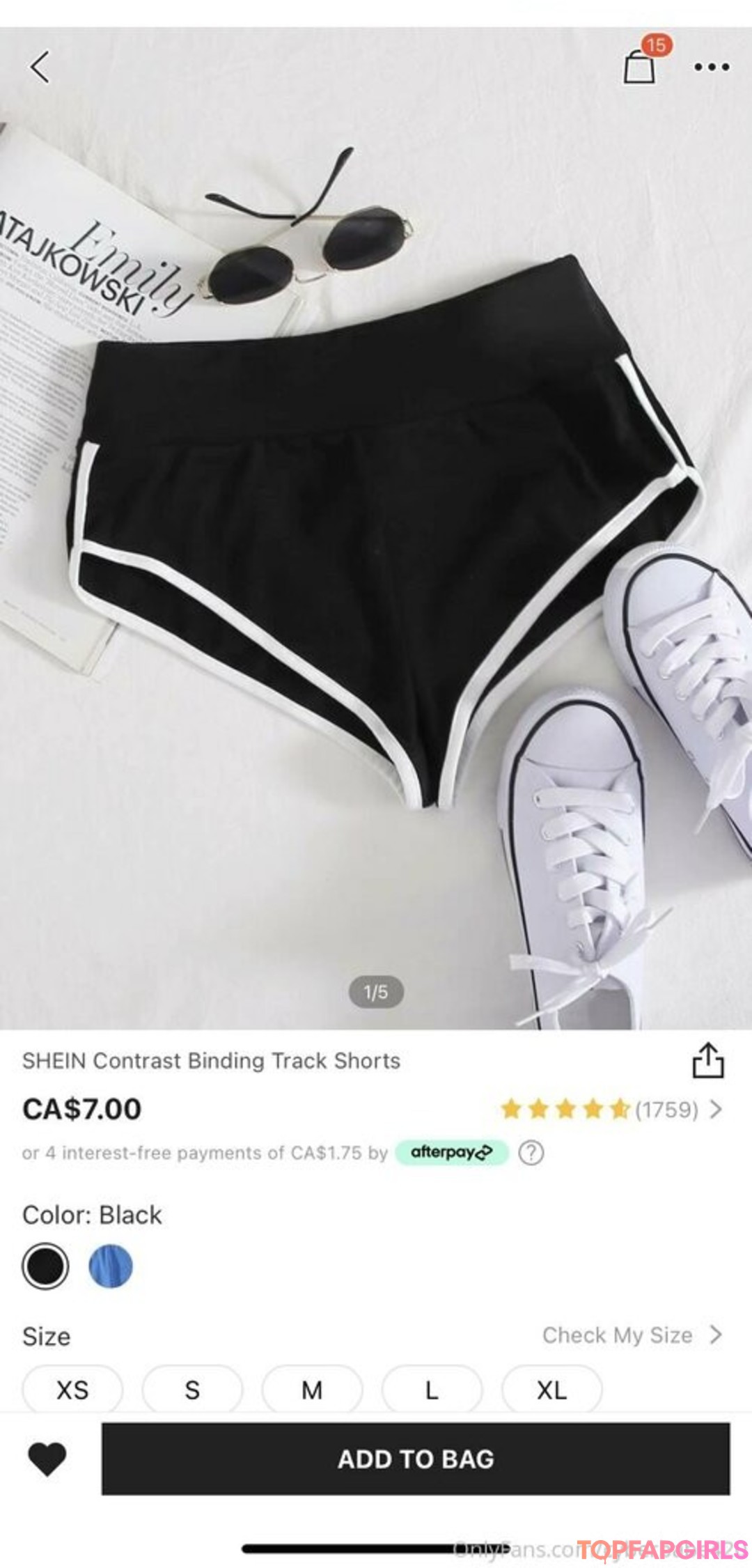Go back to the previous page
Screen dimensions: 752x1568
tap(40, 67)
